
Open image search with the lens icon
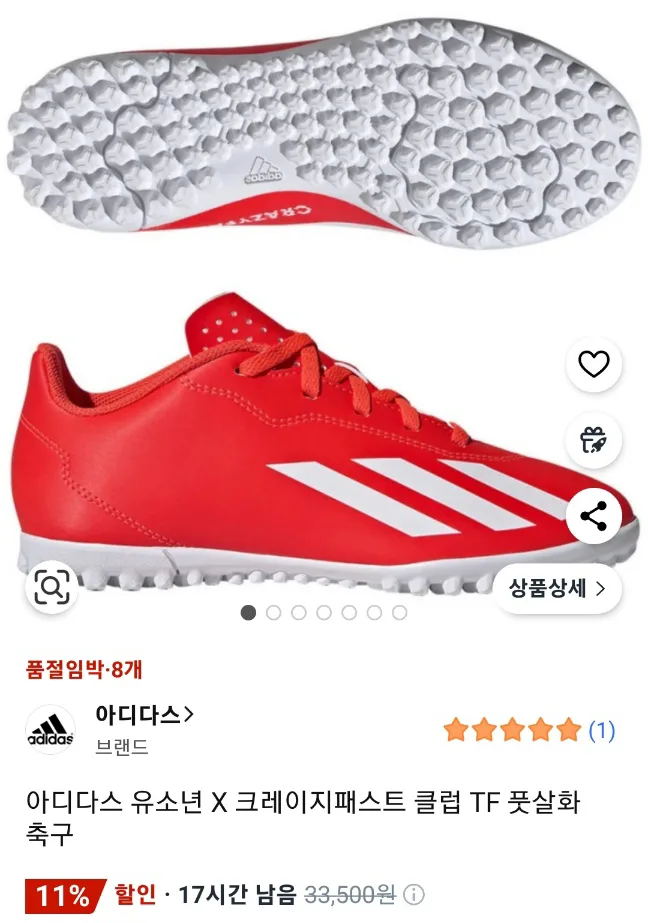(x=52, y=588)
